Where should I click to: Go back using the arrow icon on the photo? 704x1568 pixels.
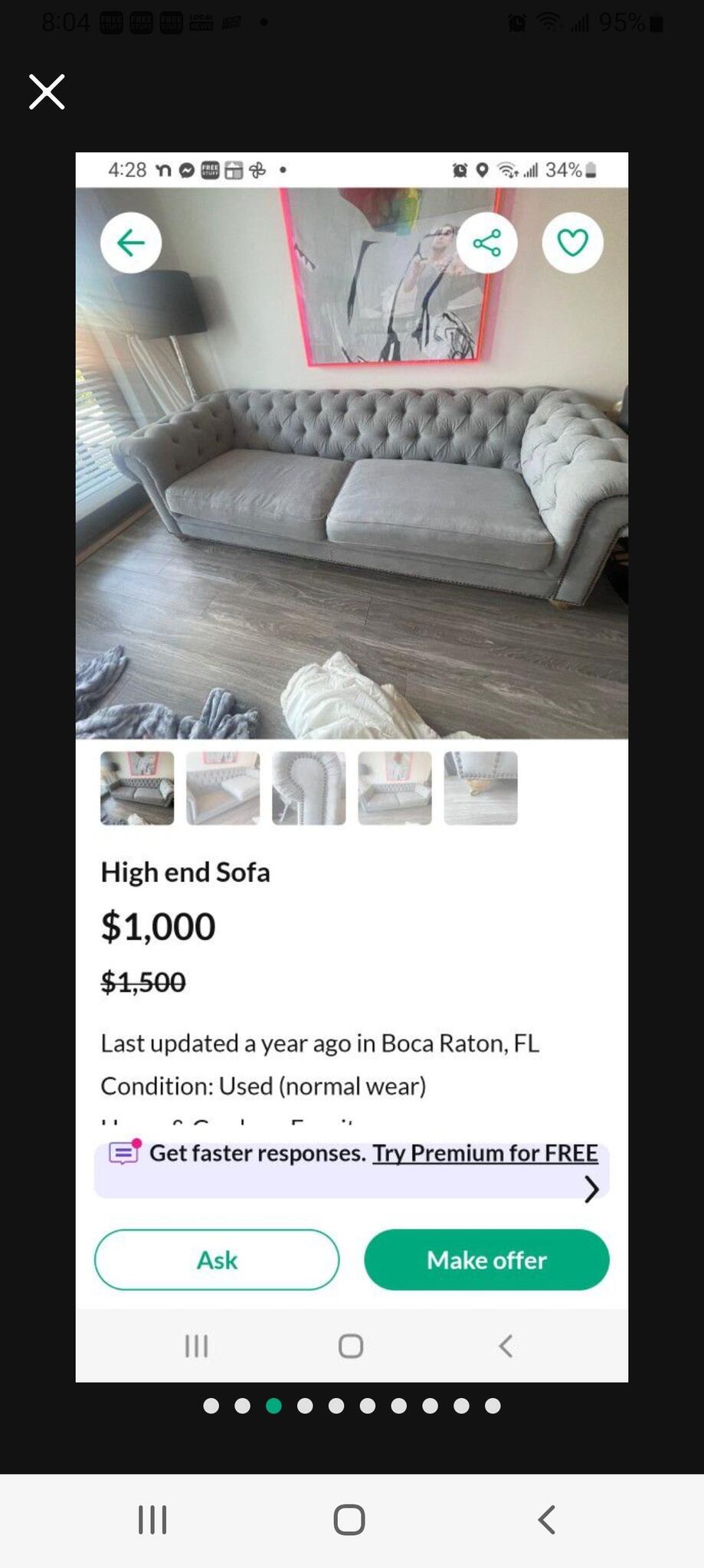point(130,242)
